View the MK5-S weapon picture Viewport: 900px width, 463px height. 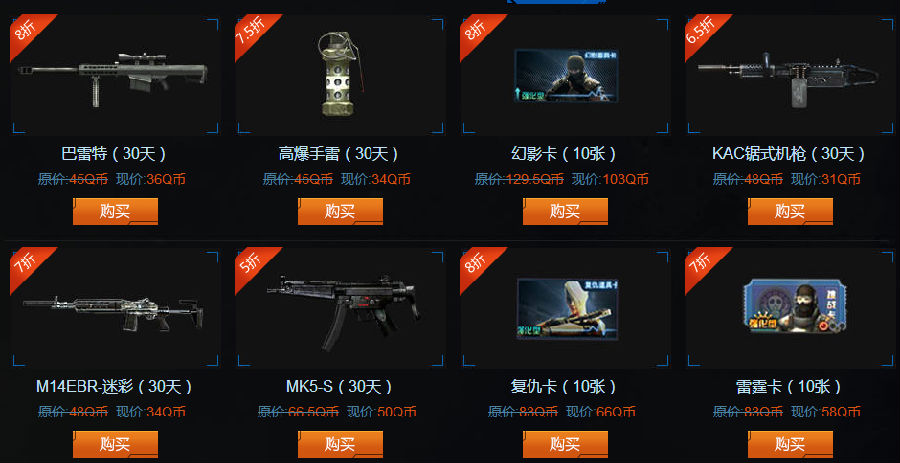340,307
